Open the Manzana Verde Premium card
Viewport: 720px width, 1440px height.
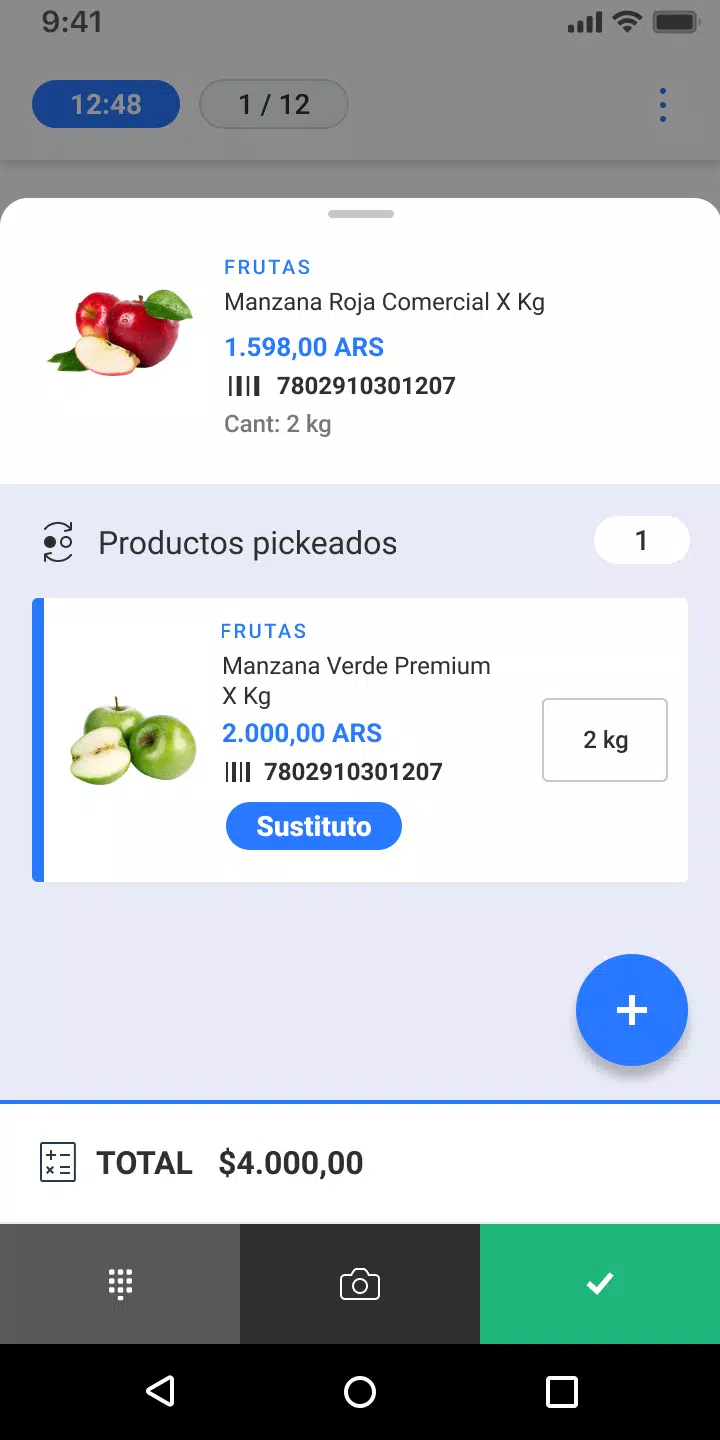pos(360,680)
